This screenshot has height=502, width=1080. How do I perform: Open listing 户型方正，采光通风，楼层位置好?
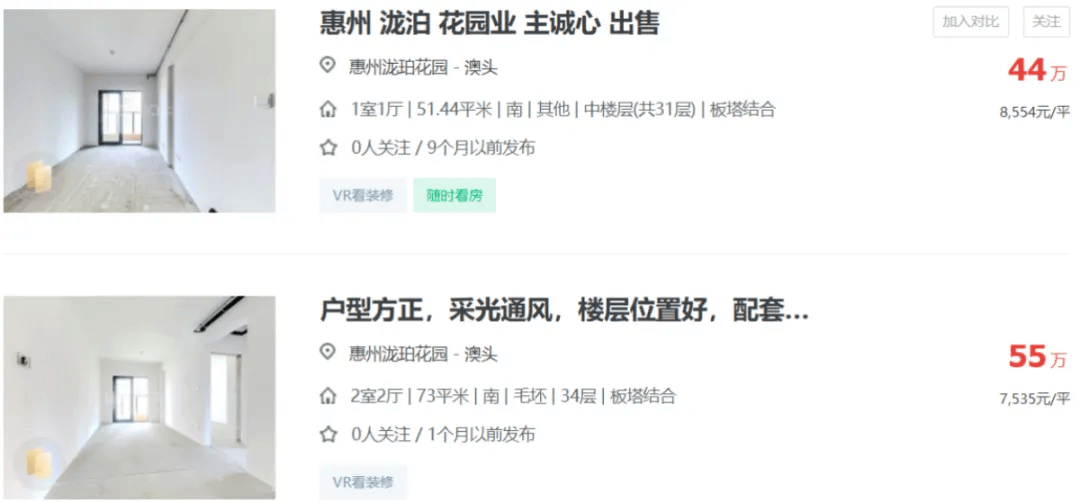click(563, 310)
